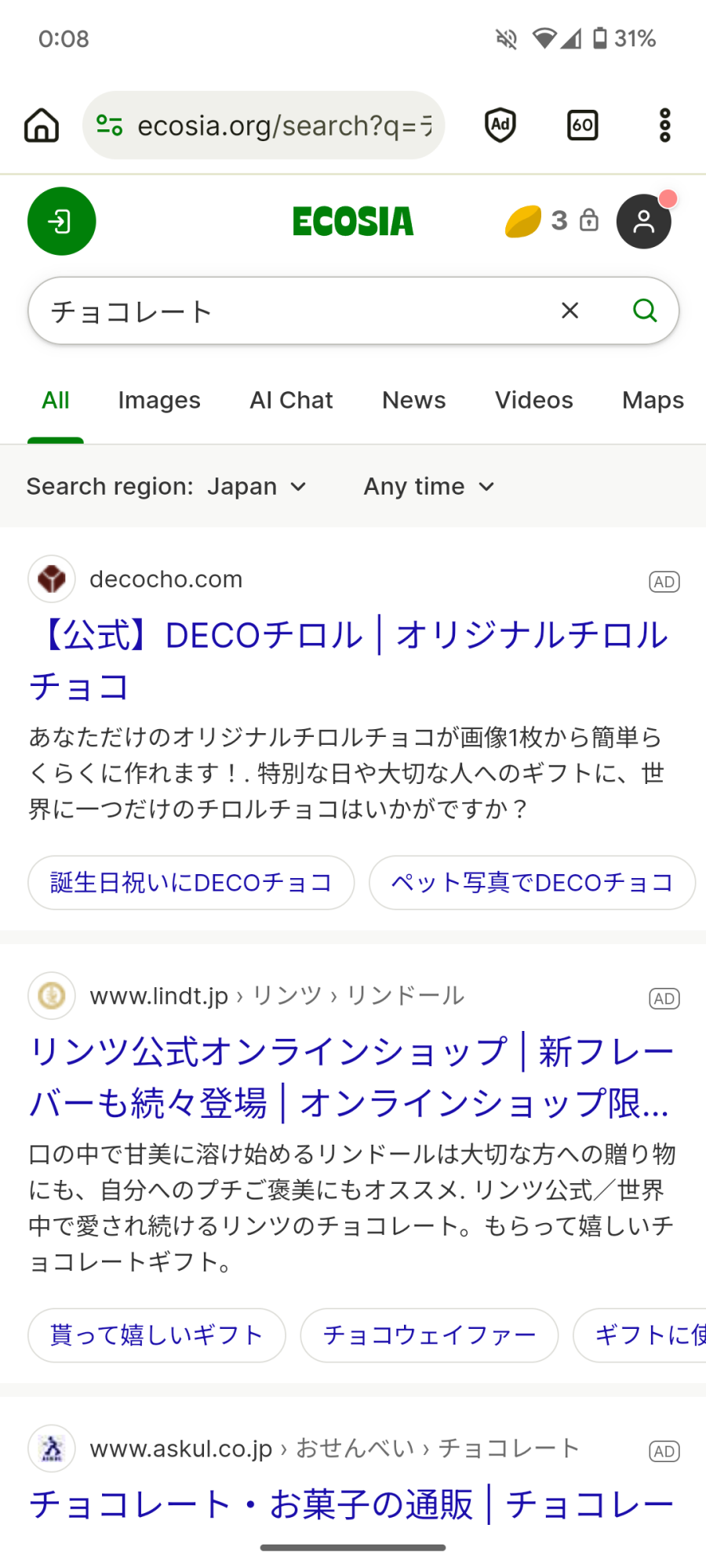Tap the ecosia.org address bar

tap(264, 125)
